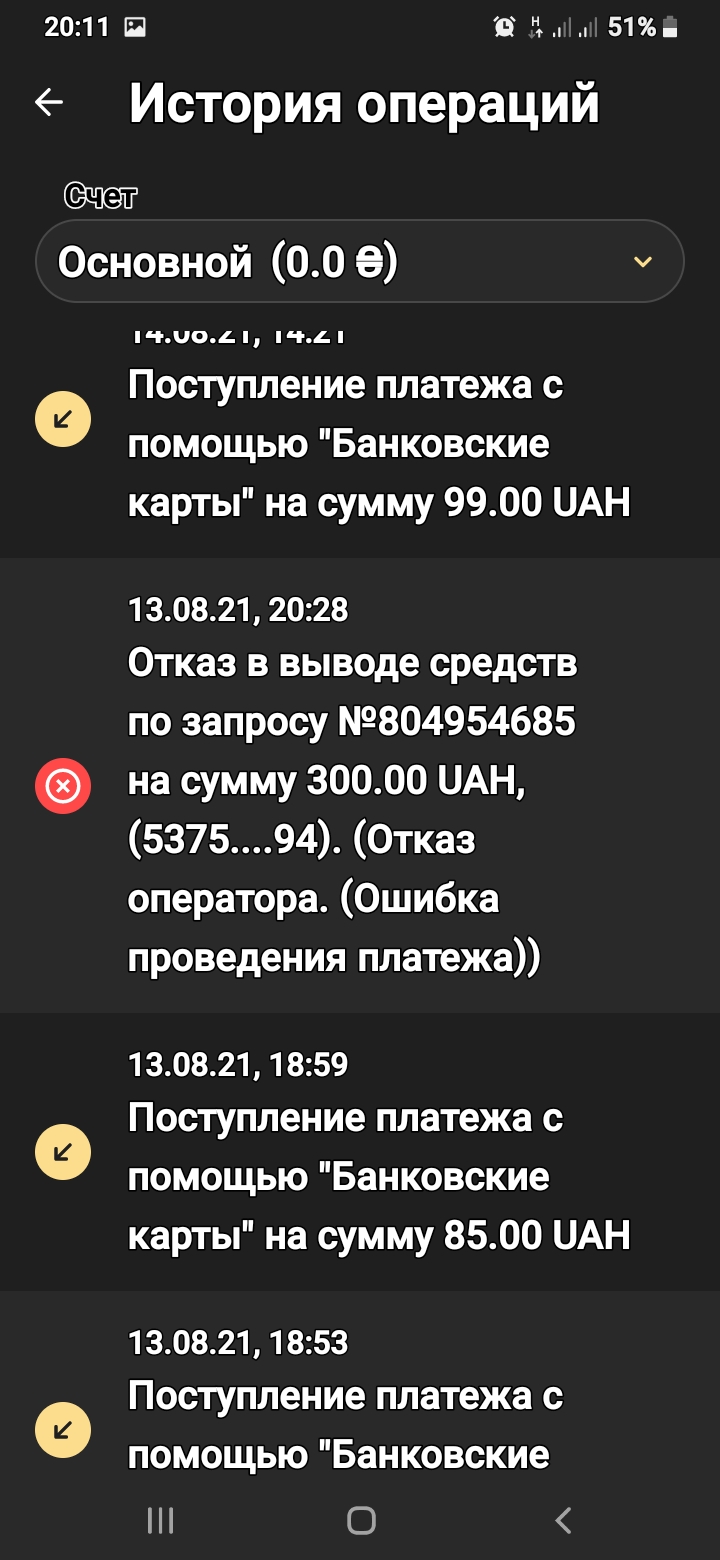The height and width of the screenshot is (1560, 720).
Task: Expand the Основной account dropdown
Action: click(x=360, y=262)
